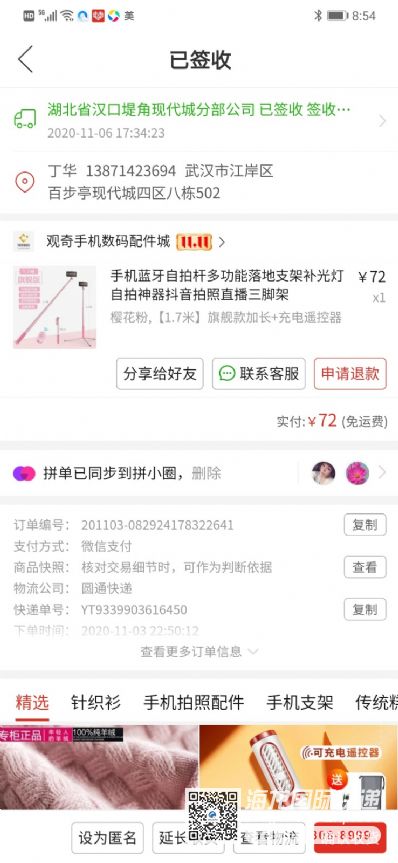Open the pink knit sweater recommendation card
This screenshot has height=863, width=398.
click(x=99, y=767)
